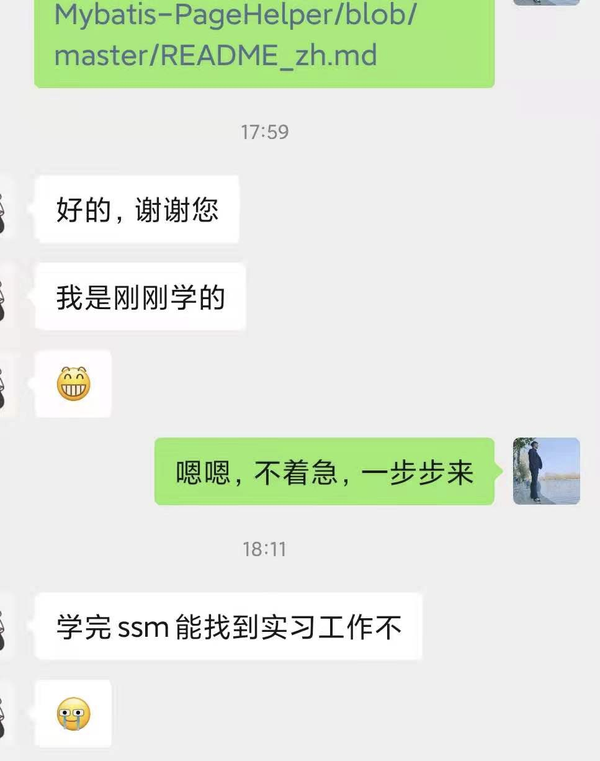
Task: Open avatar beside "嗯嗯，不着急，一步步来" message
Action: coord(546,471)
